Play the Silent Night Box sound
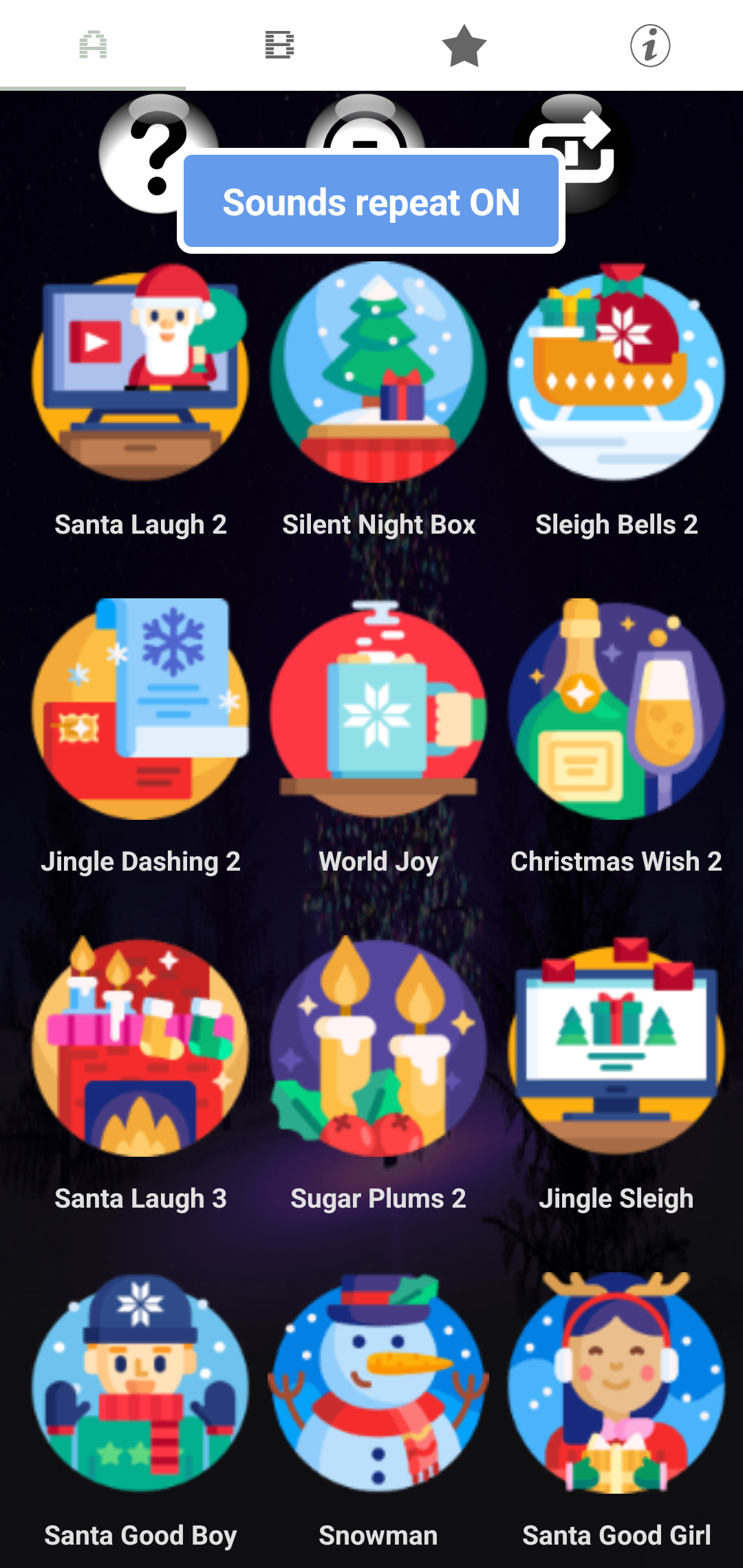This screenshot has height=1568, width=743. tap(378, 375)
